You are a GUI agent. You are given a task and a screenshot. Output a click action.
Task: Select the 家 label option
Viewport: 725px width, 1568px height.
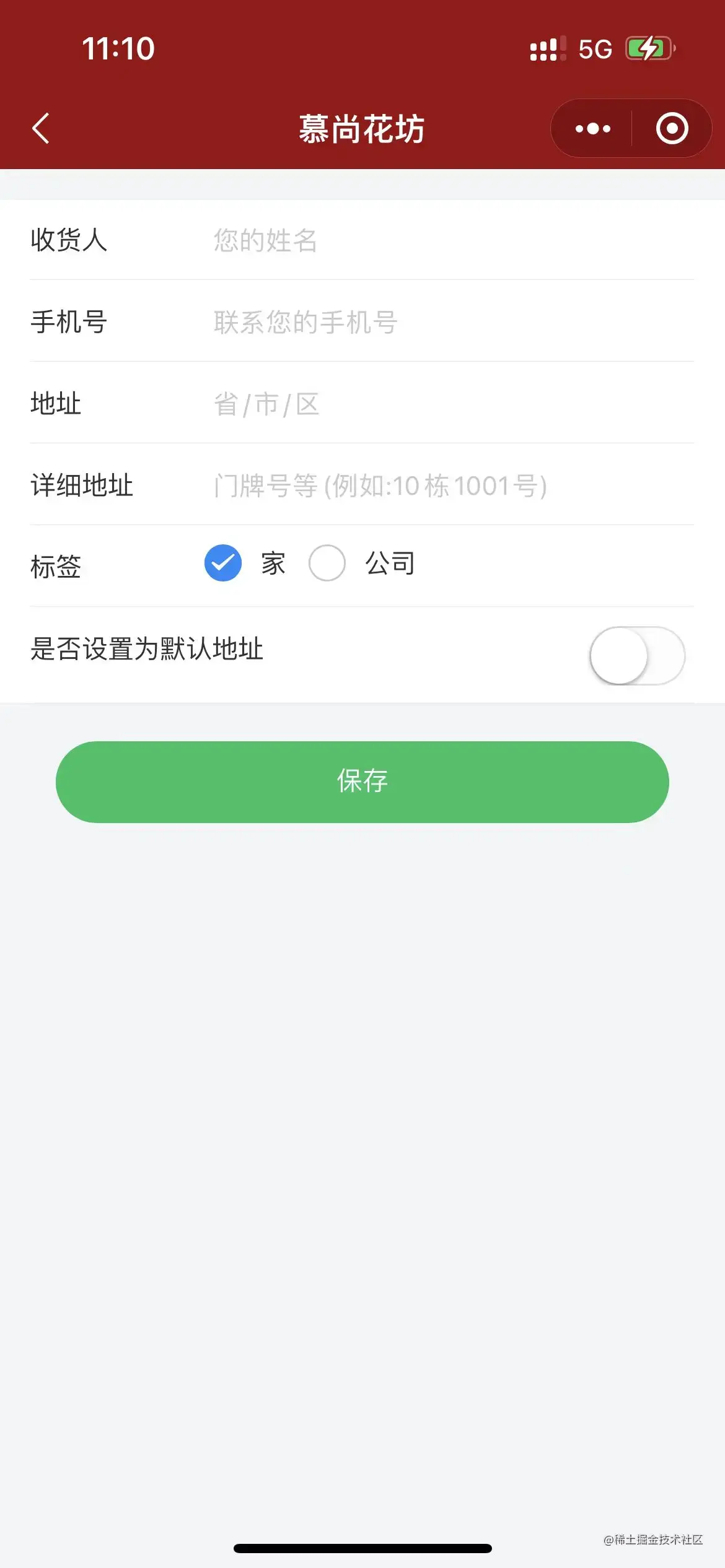[x=223, y=563]
